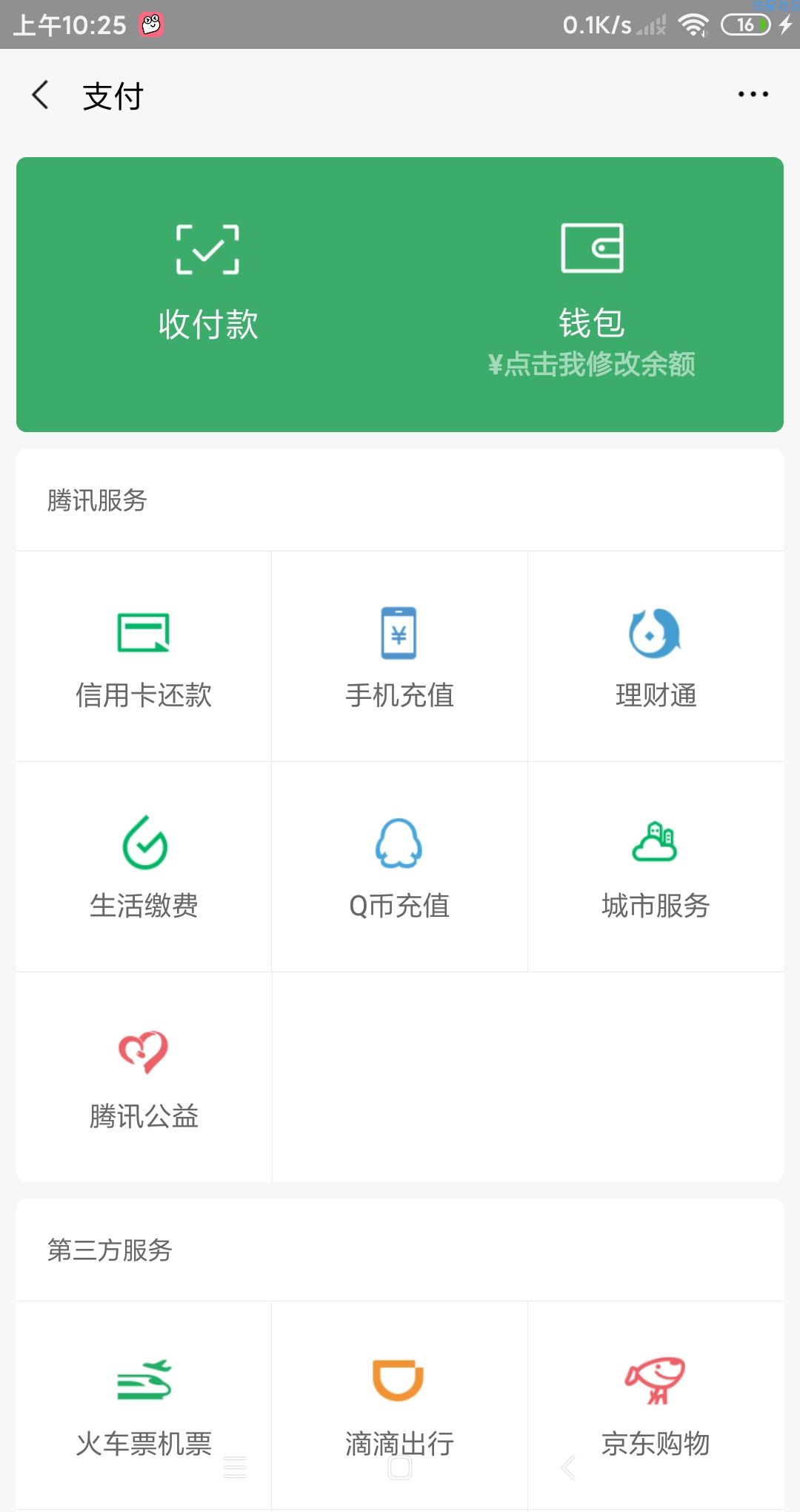View 腾讯公益 charity
This screenshot has width=800, height=1512.
tap(144, 1078)
